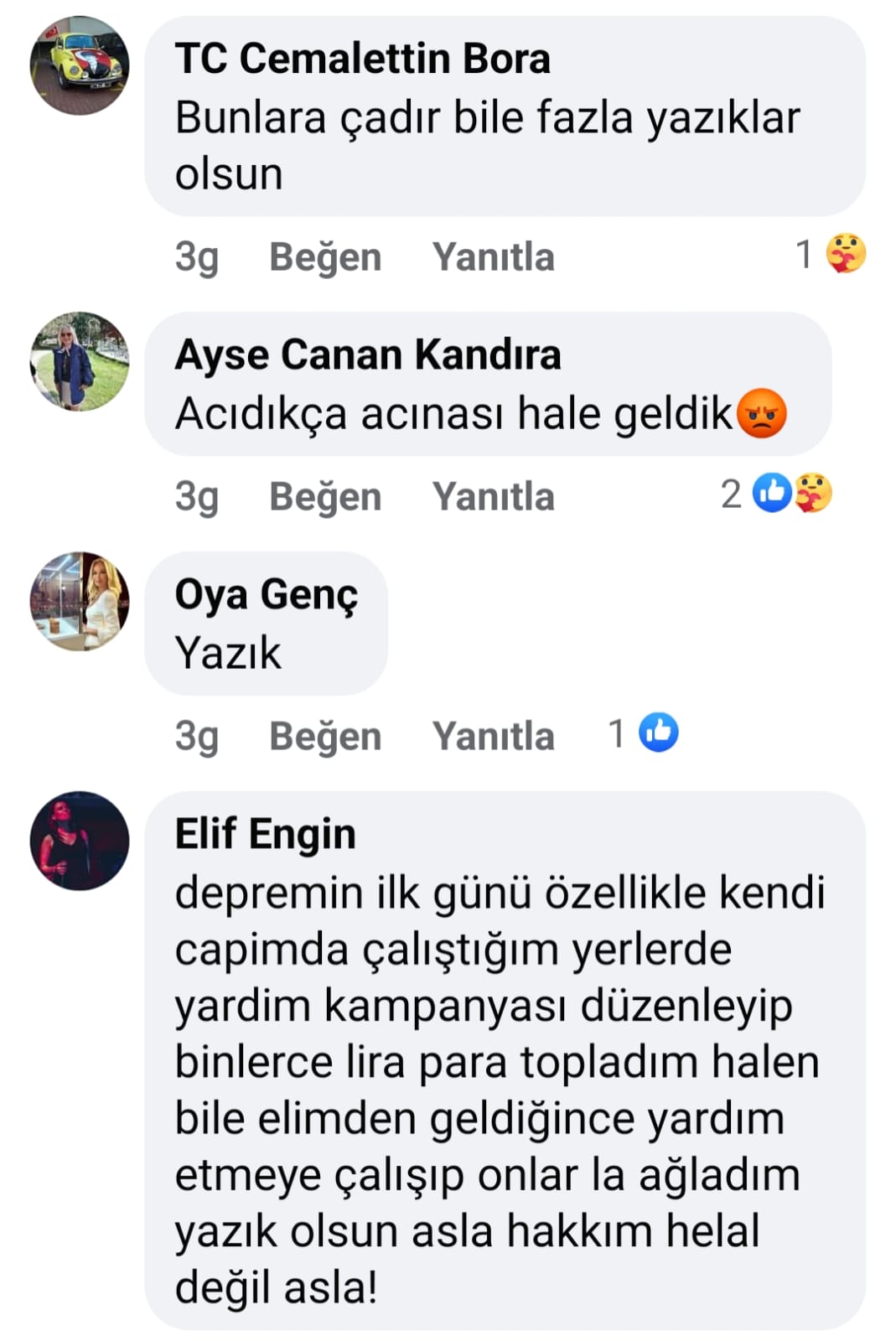Like Oya Genç's comment
This screenshot has width=896, height=1341.
point(324,736)
